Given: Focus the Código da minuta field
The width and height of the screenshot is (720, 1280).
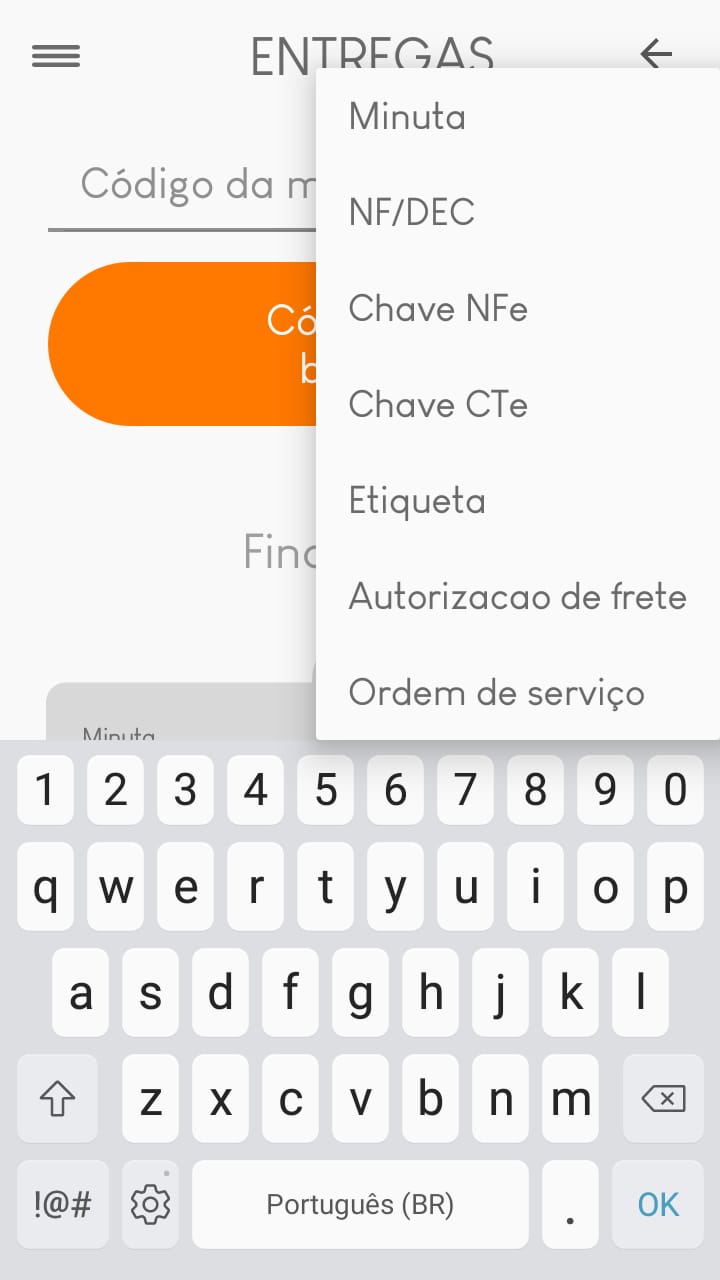Looking at the screenshot, I should [182, 187].
